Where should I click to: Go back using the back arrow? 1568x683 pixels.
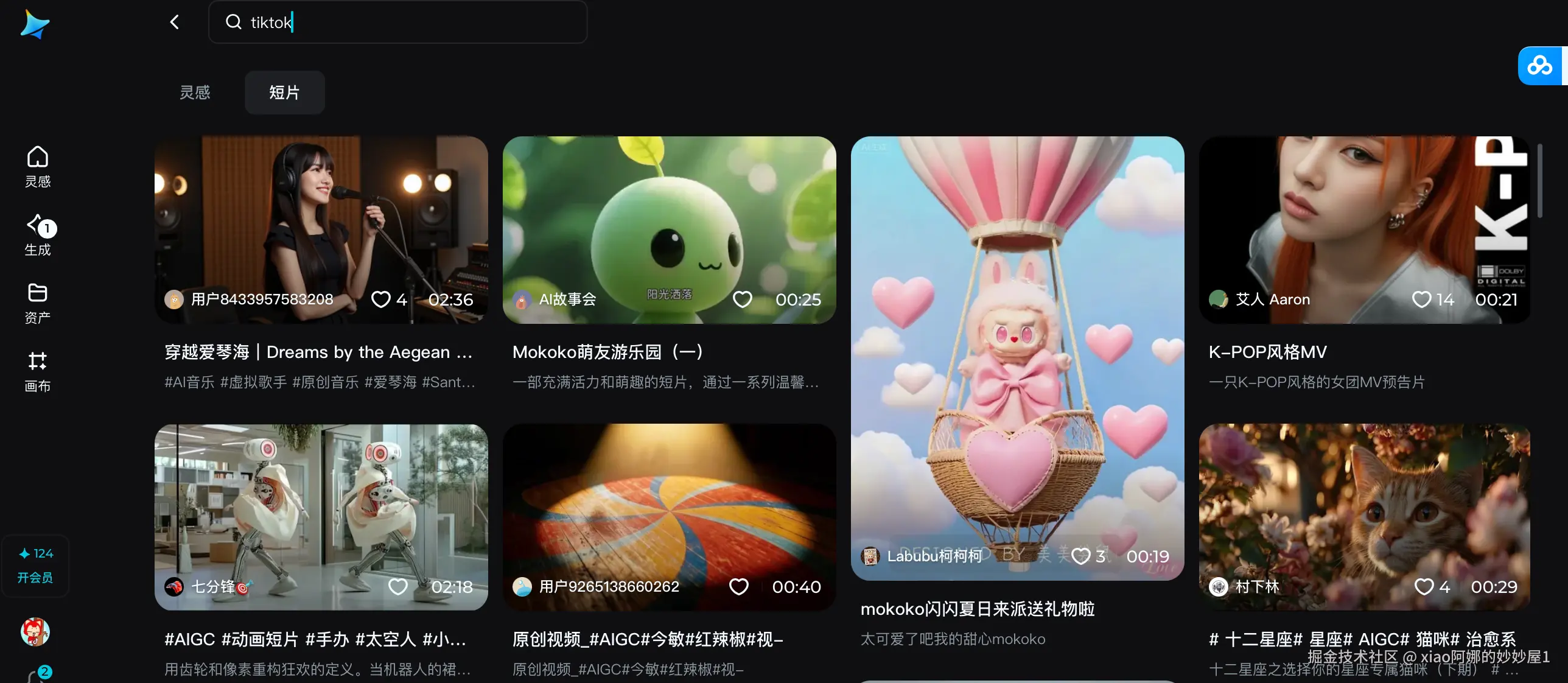(175, 23)
